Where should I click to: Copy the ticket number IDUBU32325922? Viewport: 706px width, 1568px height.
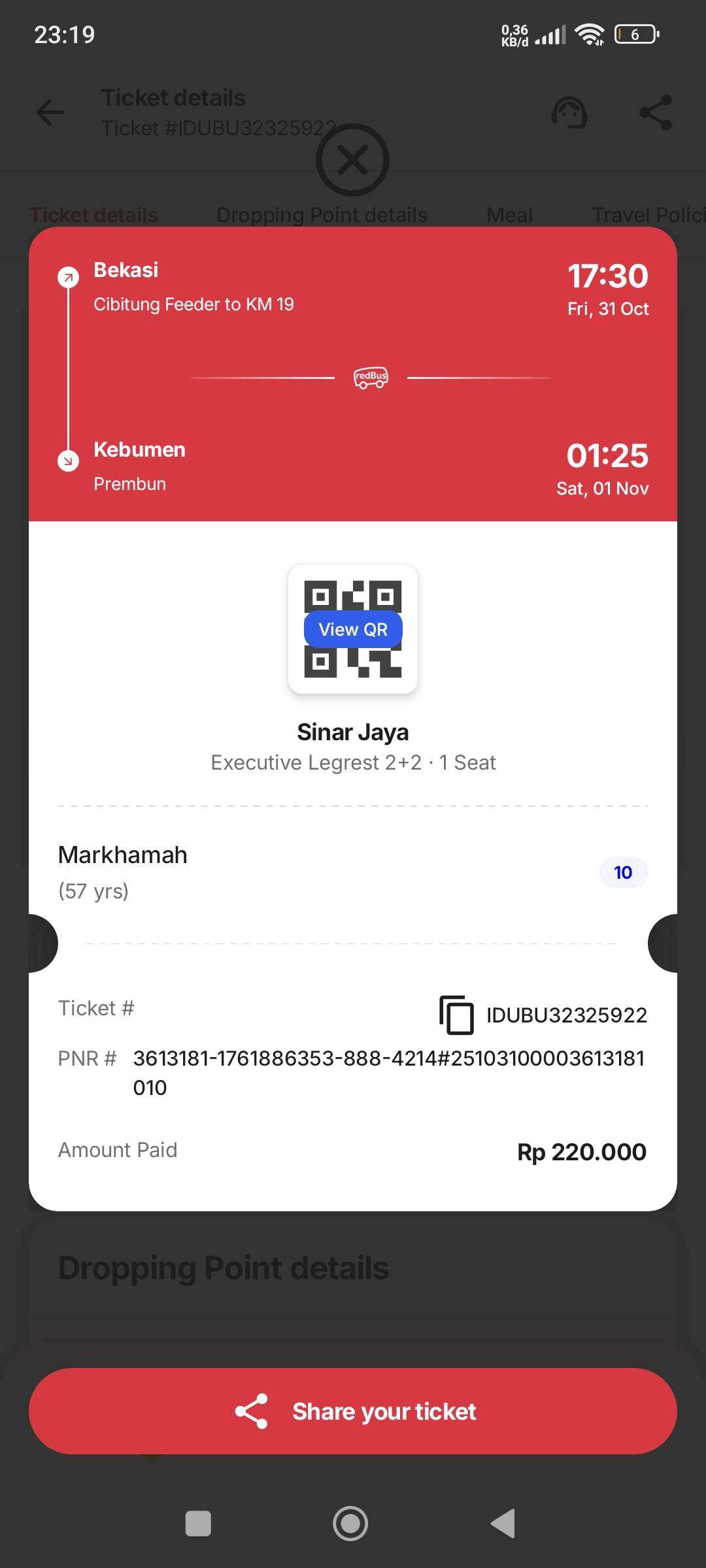(x=456, y=1015)
